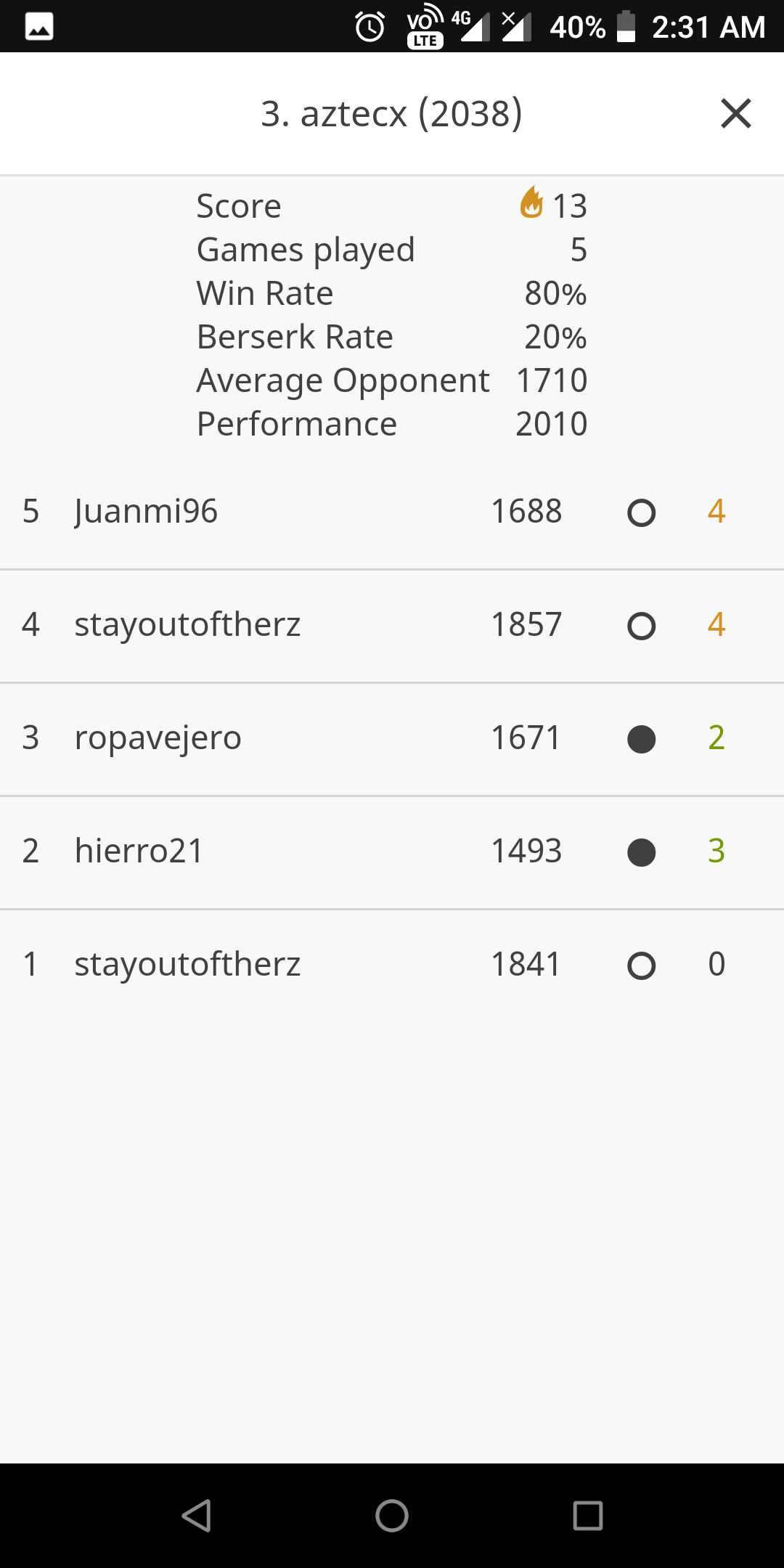Screen dimensions: 784x1568
Task: Open game 4 against stayoutoftherz
Action: [x=392, y=625]
